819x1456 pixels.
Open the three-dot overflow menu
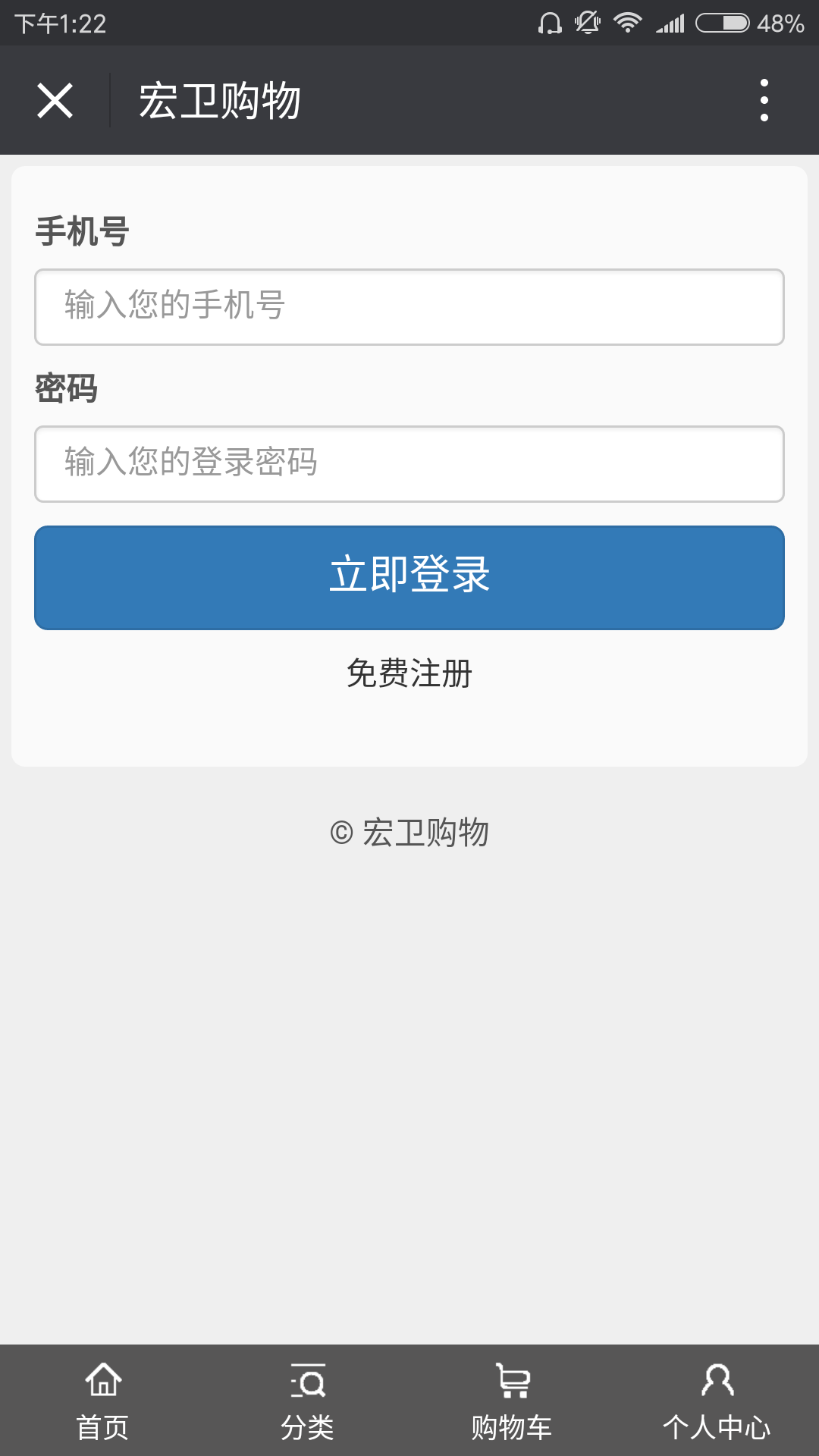tap(764, 101)
